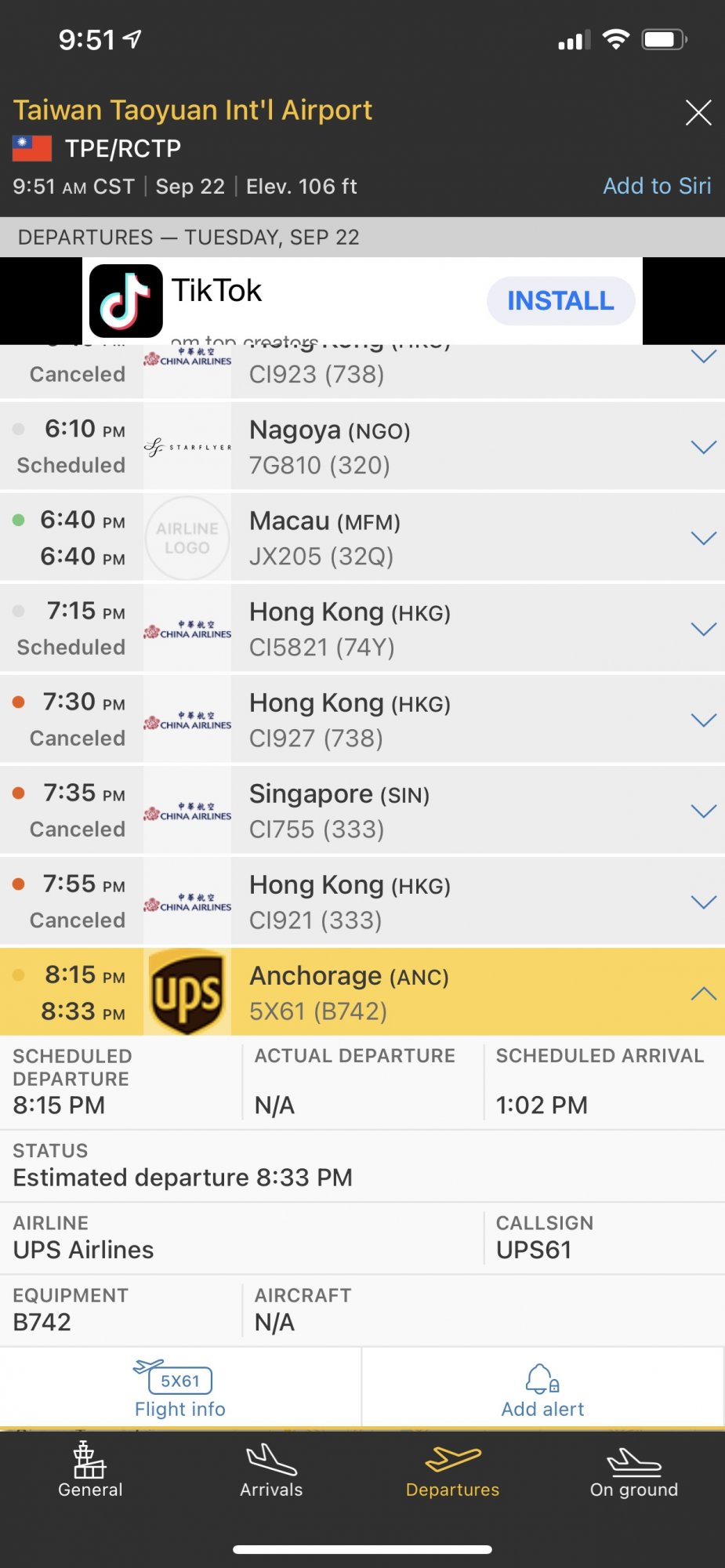Switch to the General tab
The height and width of the screenshot is (1568, 725).
click(x=90, y=1470)
